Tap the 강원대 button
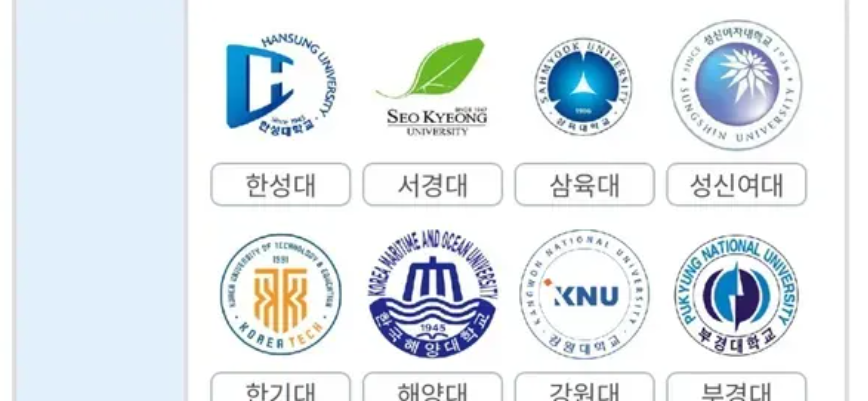This screenshot has width=868, height=401. [x=584, y=388]
